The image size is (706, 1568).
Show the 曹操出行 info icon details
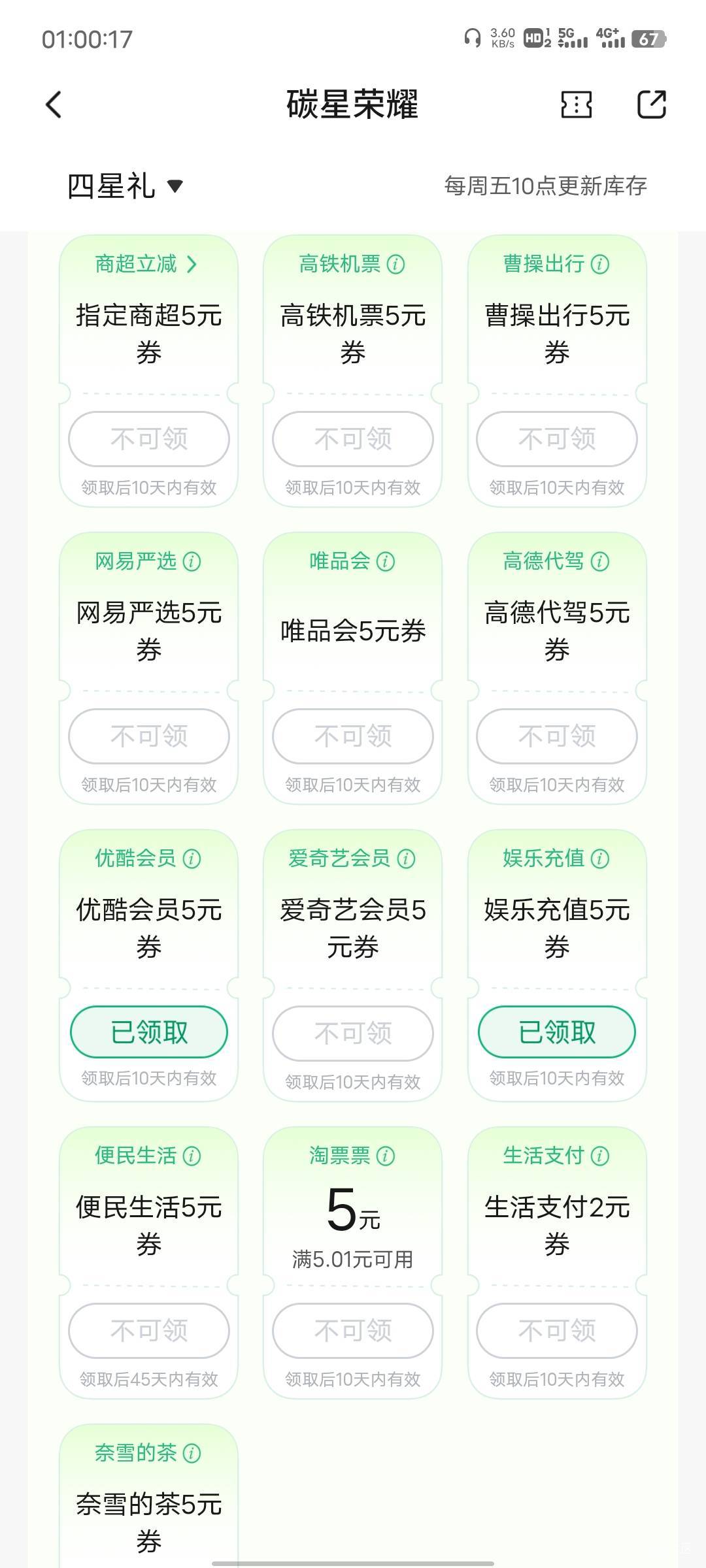[x=599, y=265]
